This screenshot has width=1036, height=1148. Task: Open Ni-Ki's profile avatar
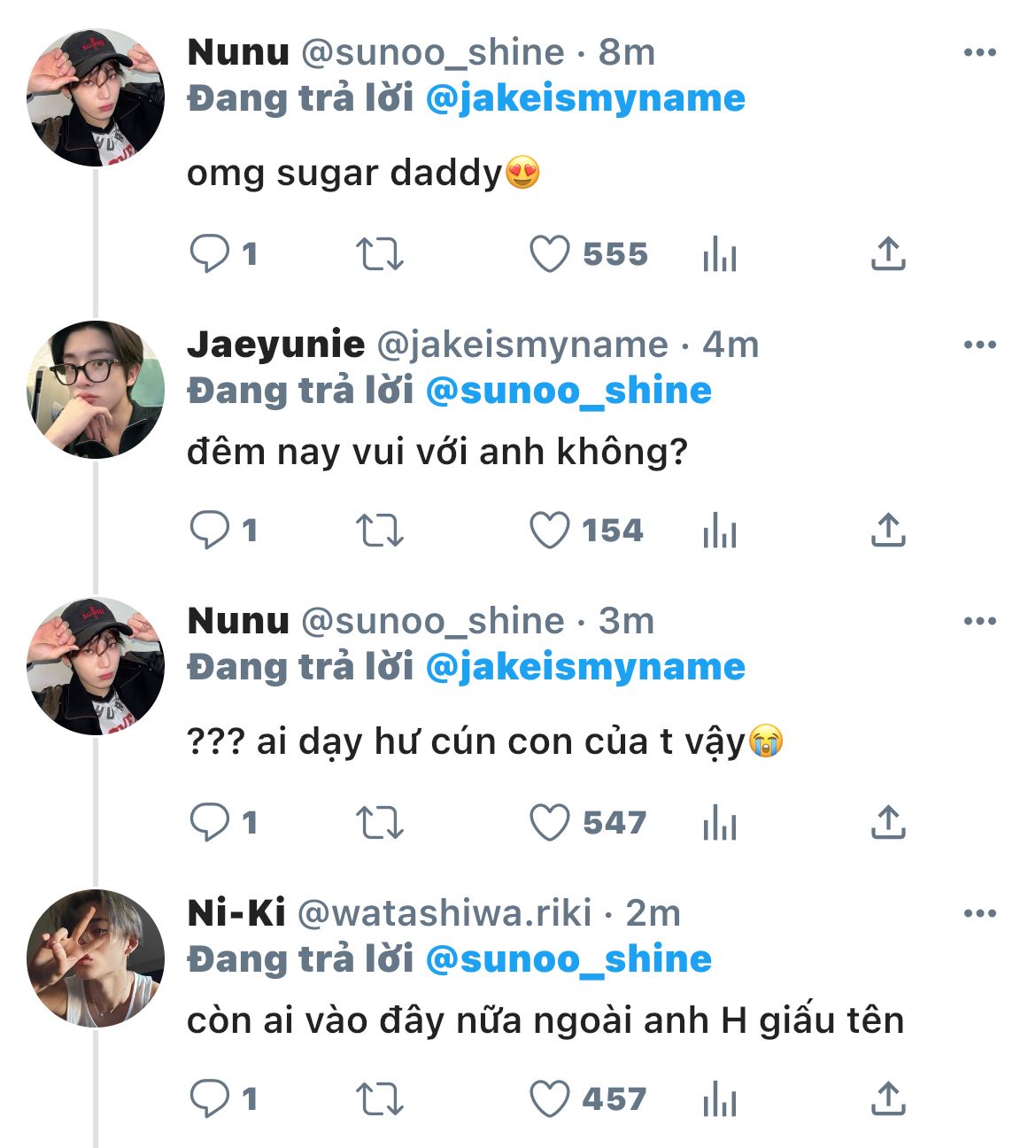point(96,958)
